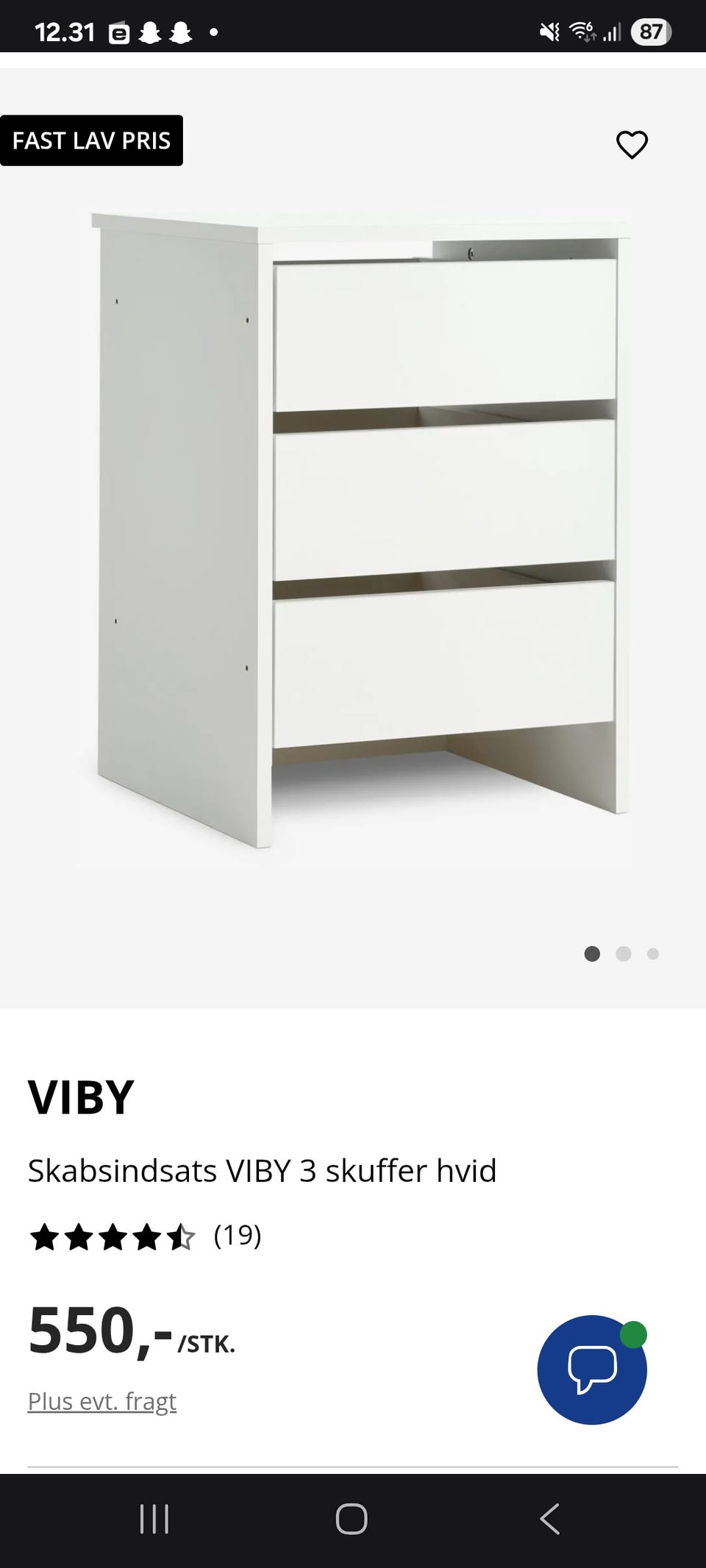706x1568 pixels.
Task: Open the blue chat support bubble
Action: tap(592, 1370)
